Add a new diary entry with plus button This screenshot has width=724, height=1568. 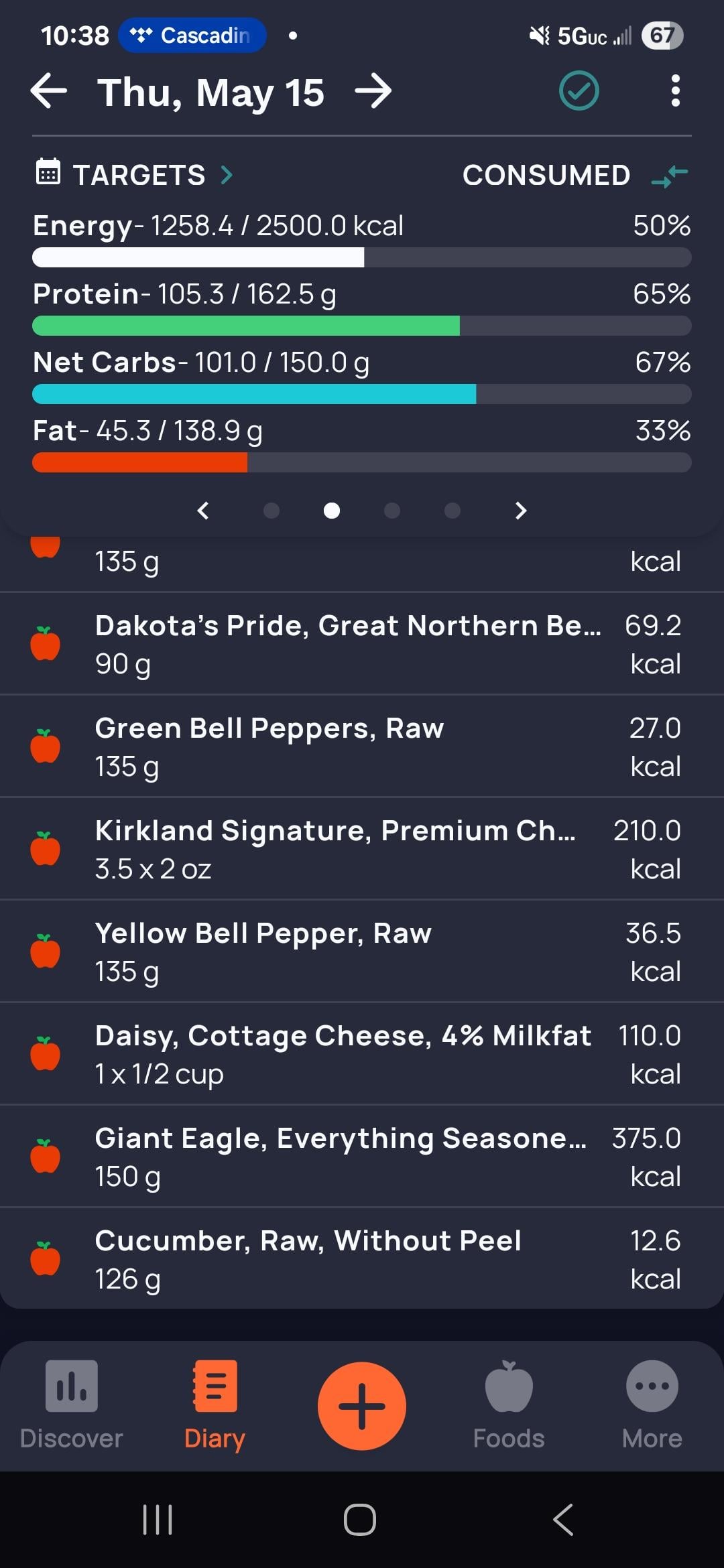pyautogui.click(x=362, y=1406)
